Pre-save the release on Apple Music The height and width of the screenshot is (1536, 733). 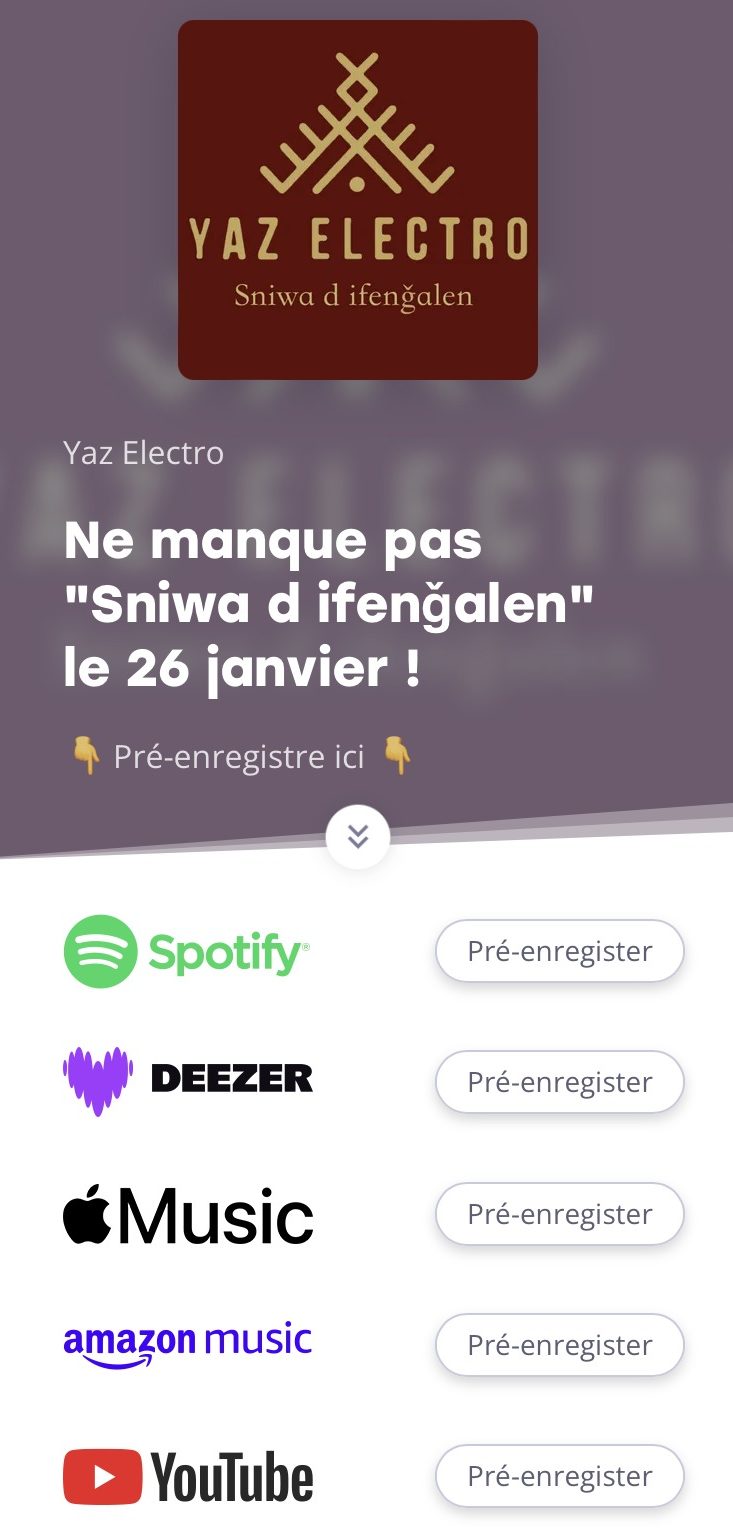tap(559, 1214)
